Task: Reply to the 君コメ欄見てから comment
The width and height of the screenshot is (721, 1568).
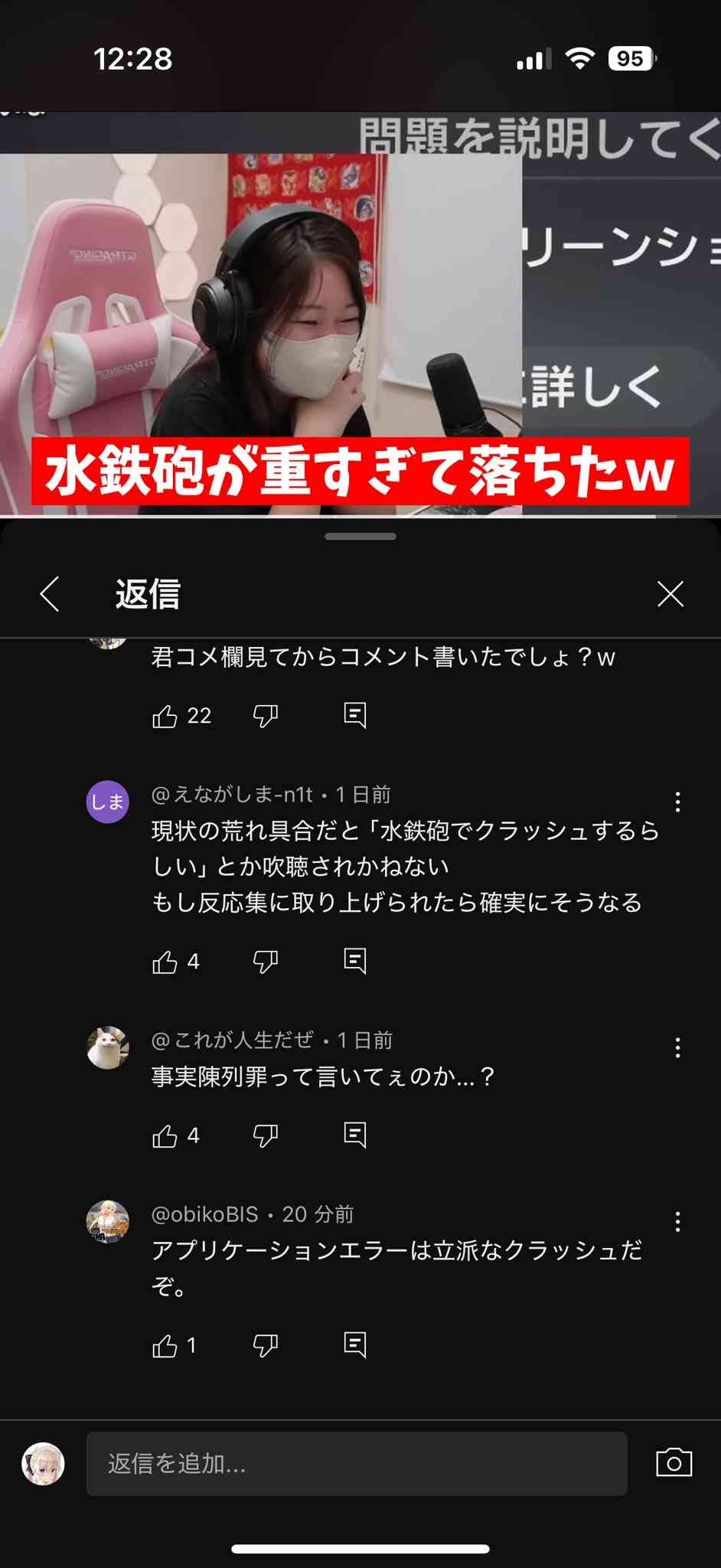Action: click(355, 715)
